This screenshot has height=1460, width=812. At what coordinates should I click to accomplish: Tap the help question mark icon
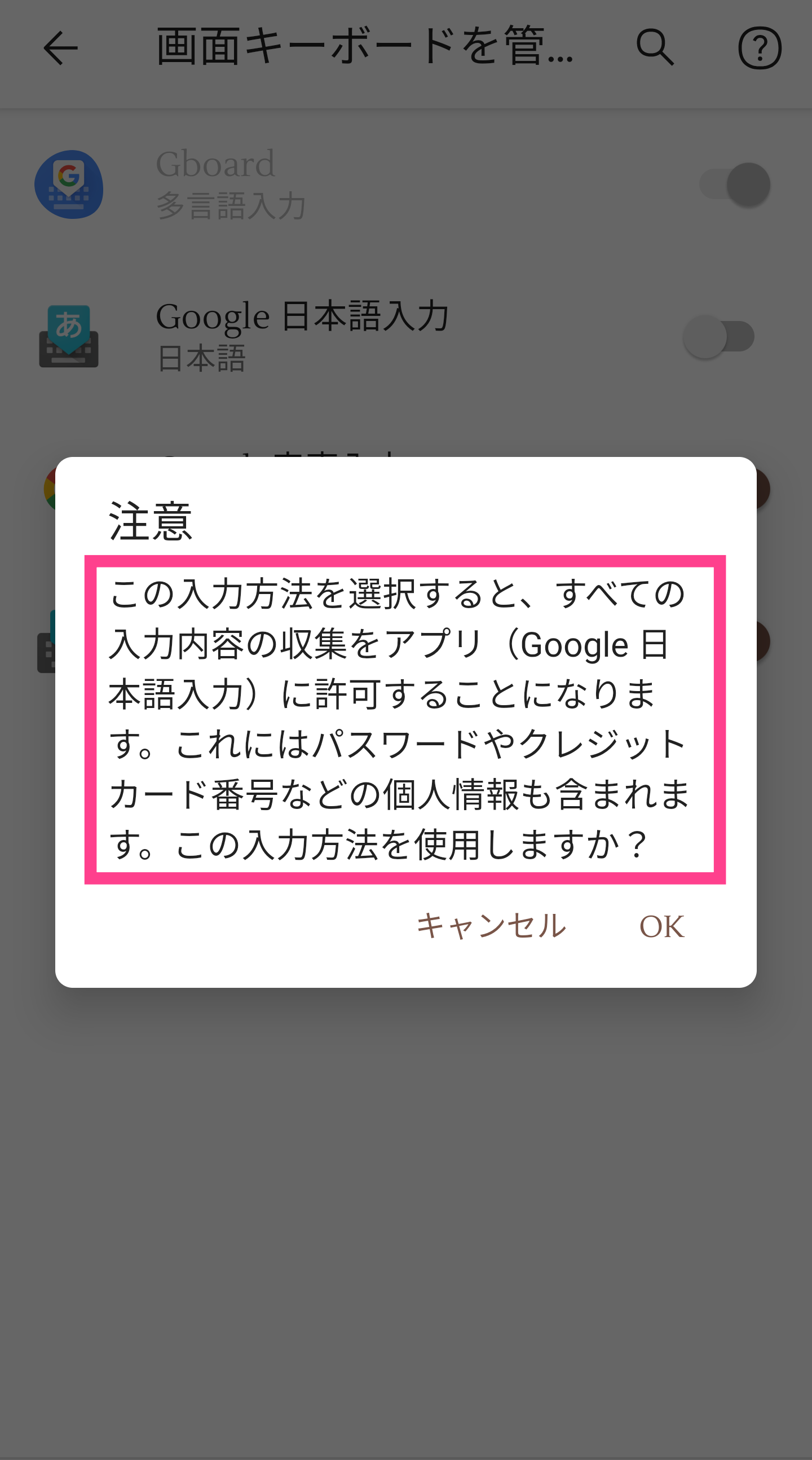click(760, 48)
